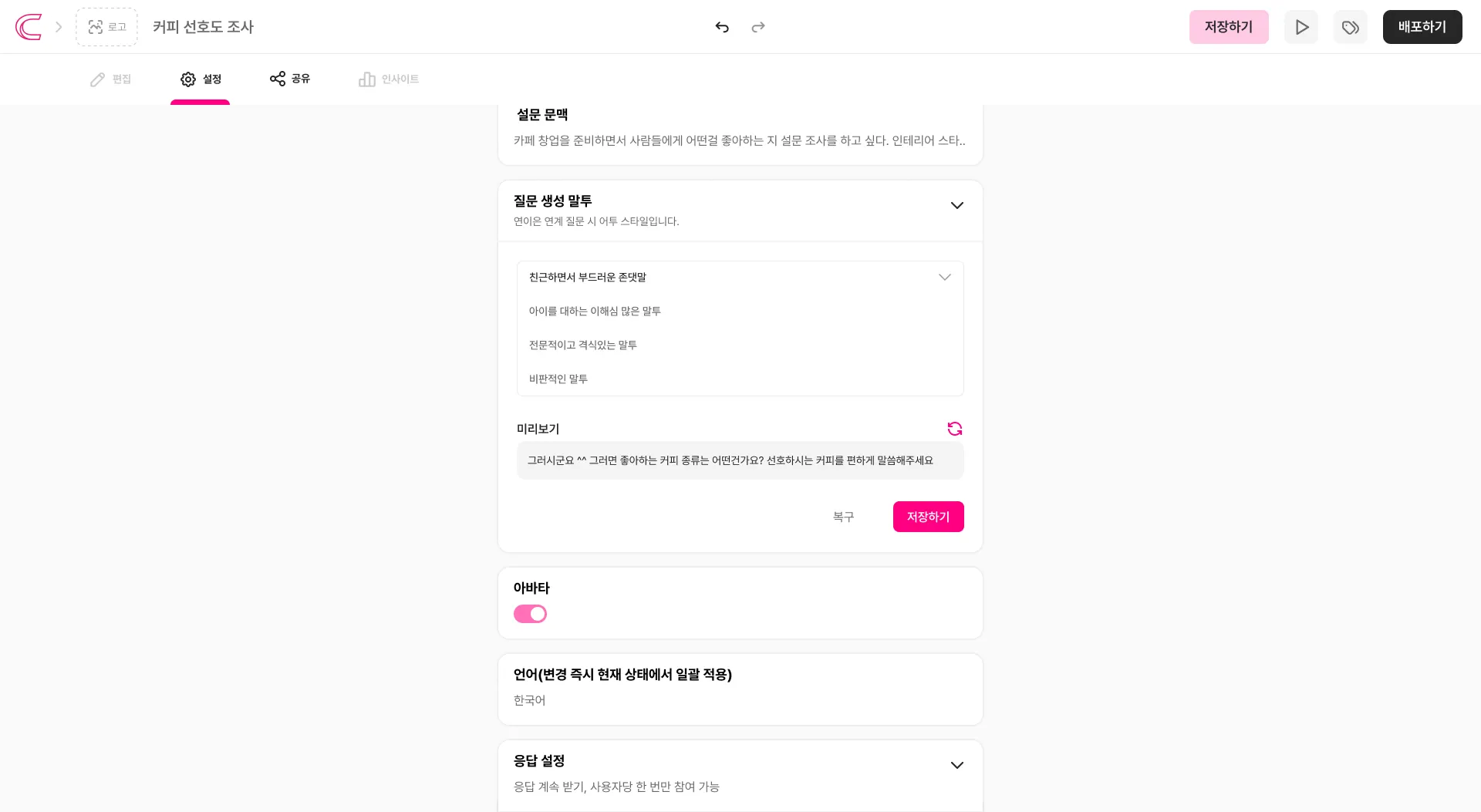The image size is (1481, 812).
Task: Refresh the 미리보기 preview
Action: [954, 429]
